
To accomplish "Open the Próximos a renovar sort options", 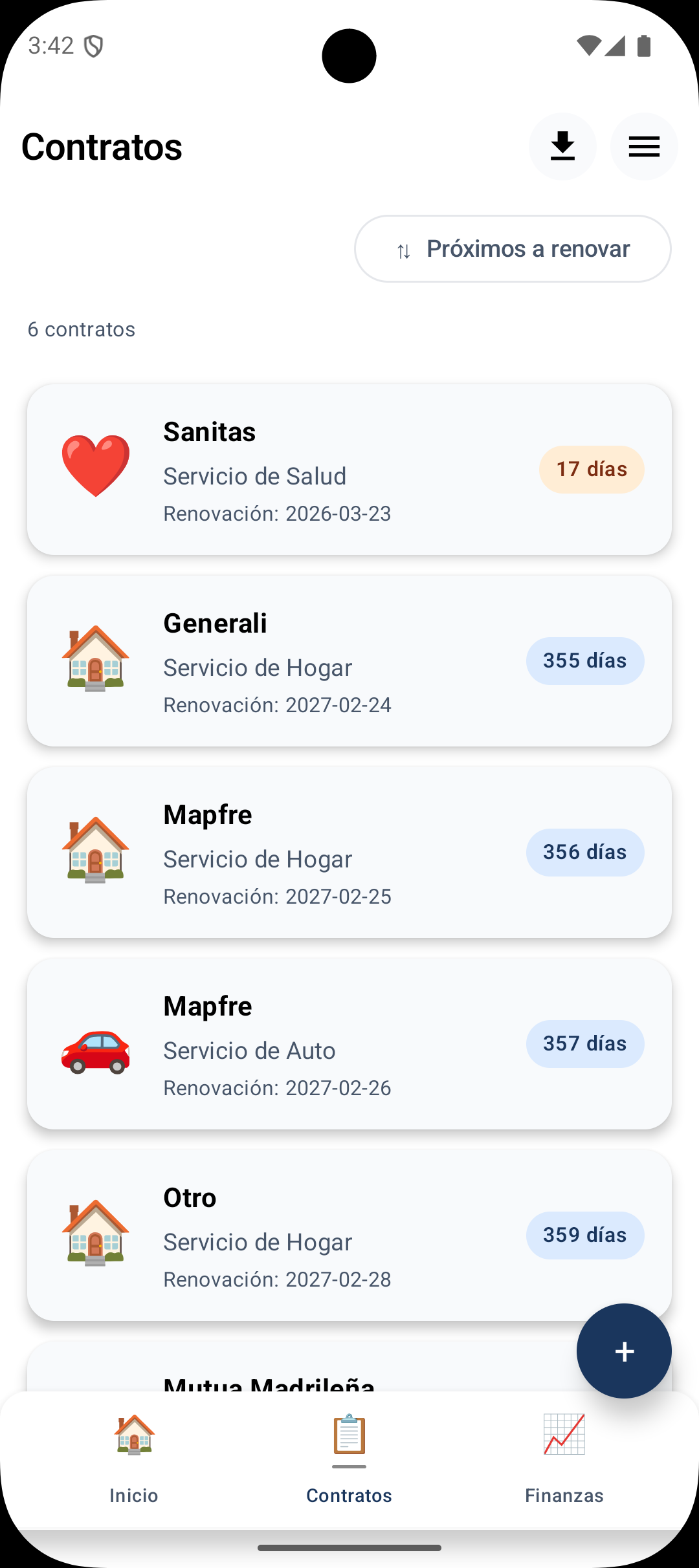I will 512,248.
